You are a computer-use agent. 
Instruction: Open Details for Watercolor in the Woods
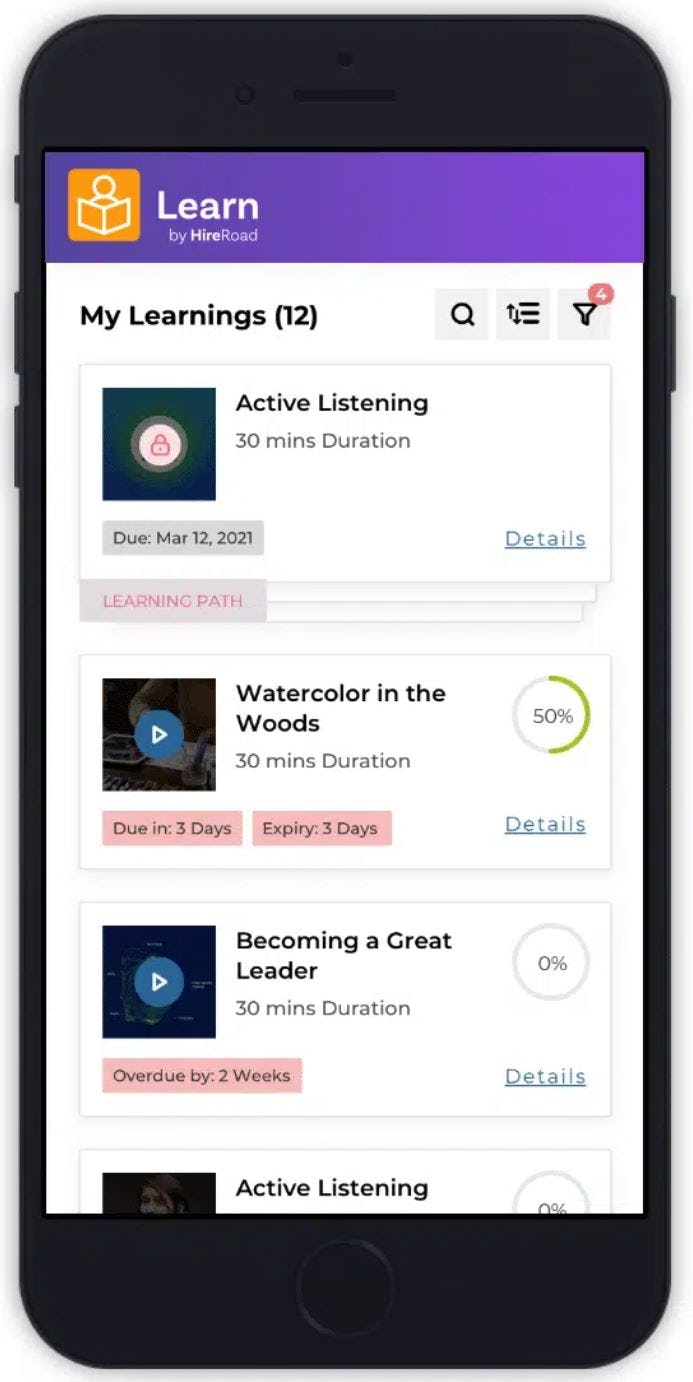[545, 825]
